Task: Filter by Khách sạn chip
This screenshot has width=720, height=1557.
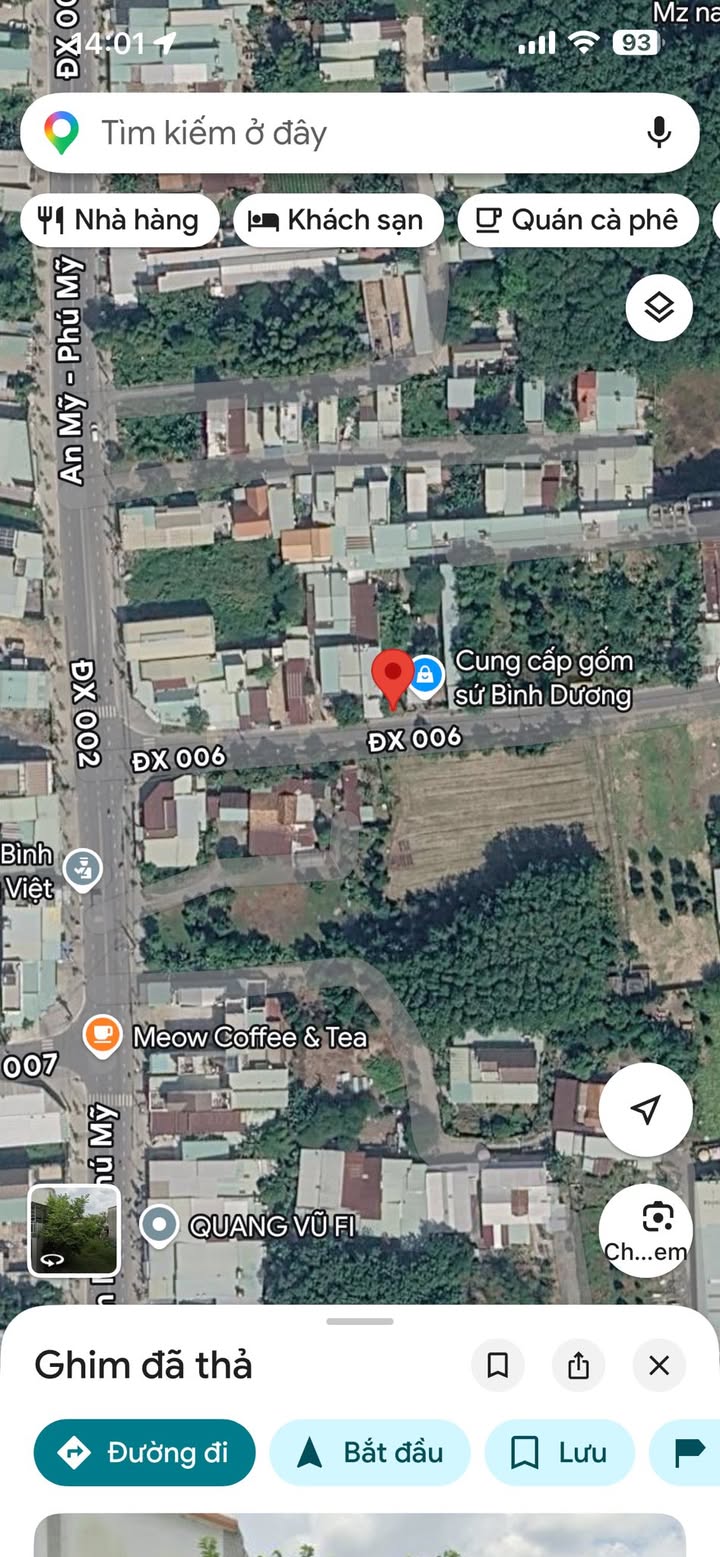Action: click(x=338, y=220)
